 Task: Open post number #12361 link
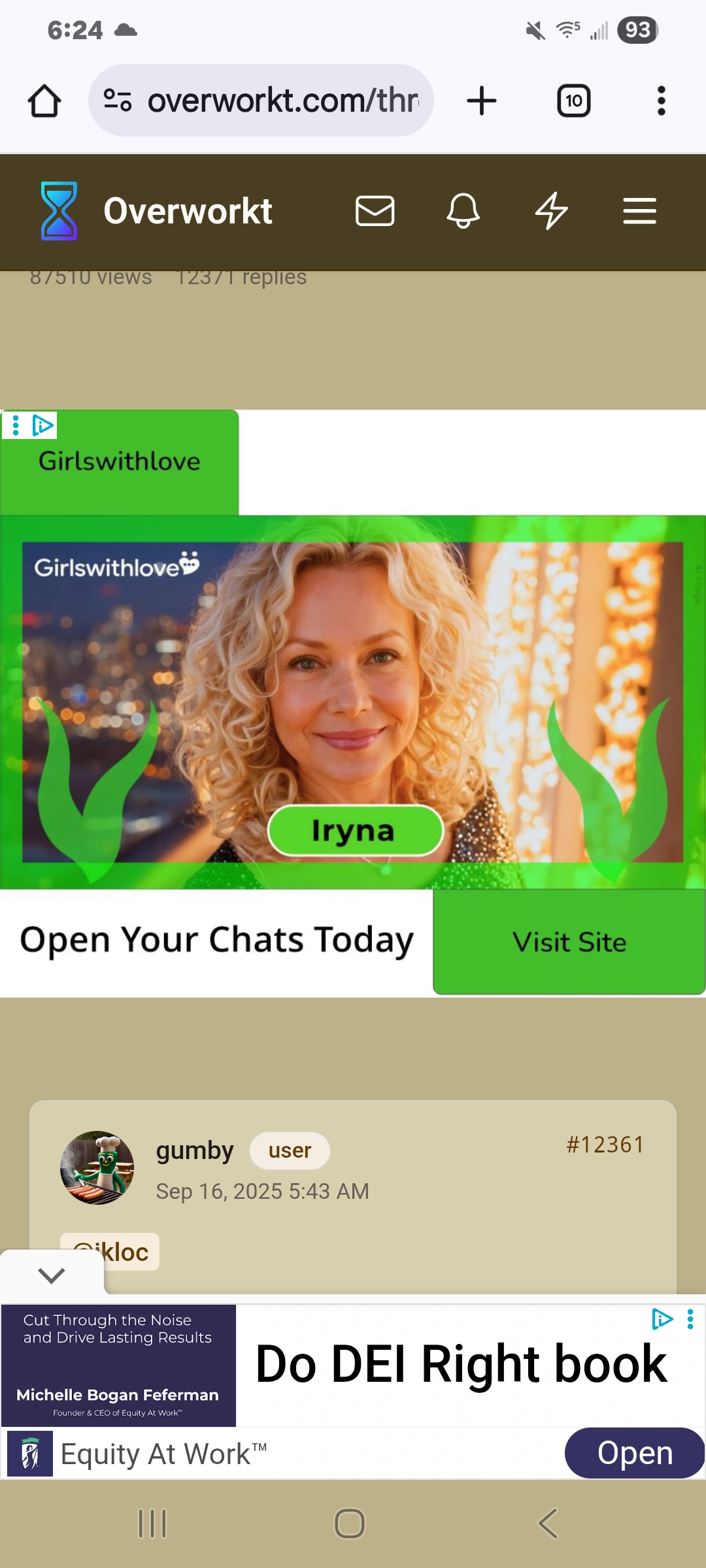605,1145
